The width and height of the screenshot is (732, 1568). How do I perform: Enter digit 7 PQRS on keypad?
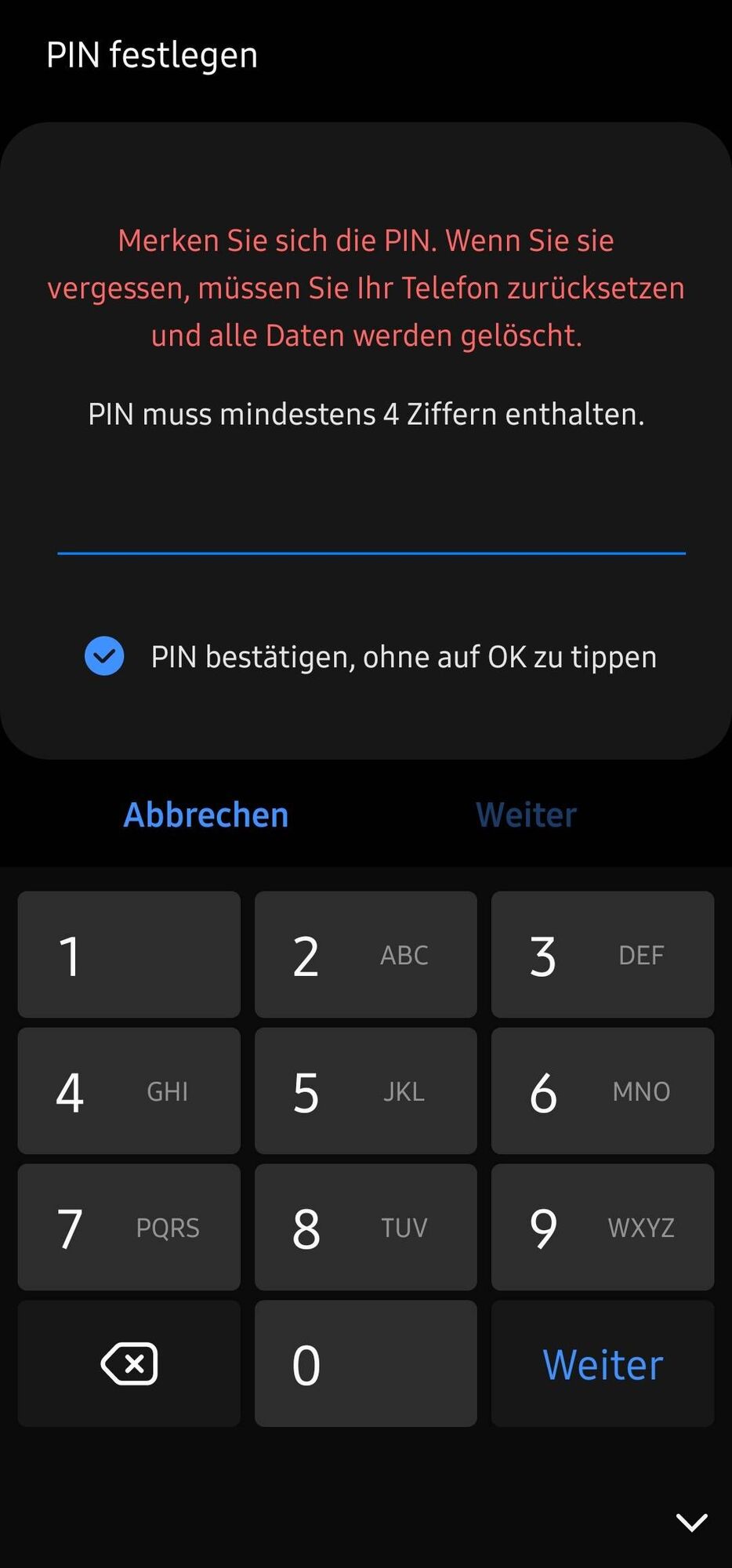point(129,1227)
